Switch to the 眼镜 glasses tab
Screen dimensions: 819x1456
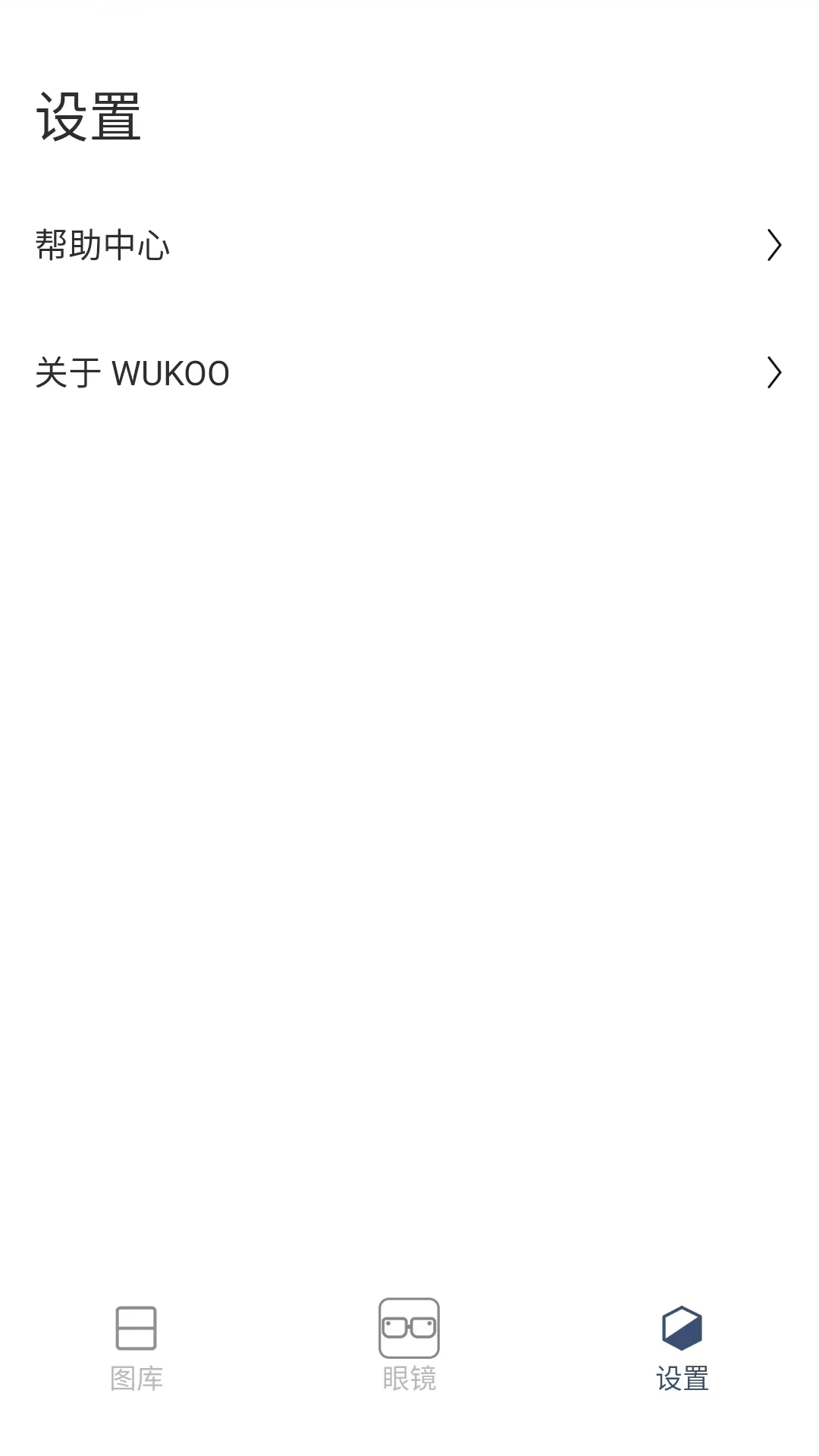(409, 1347)
